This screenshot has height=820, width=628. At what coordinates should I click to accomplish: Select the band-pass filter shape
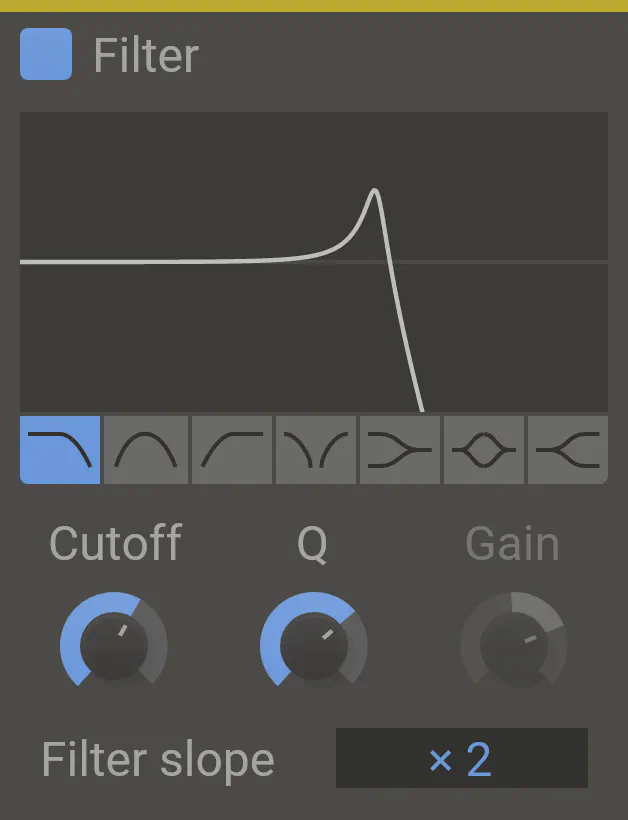click(x=146, y=450)
